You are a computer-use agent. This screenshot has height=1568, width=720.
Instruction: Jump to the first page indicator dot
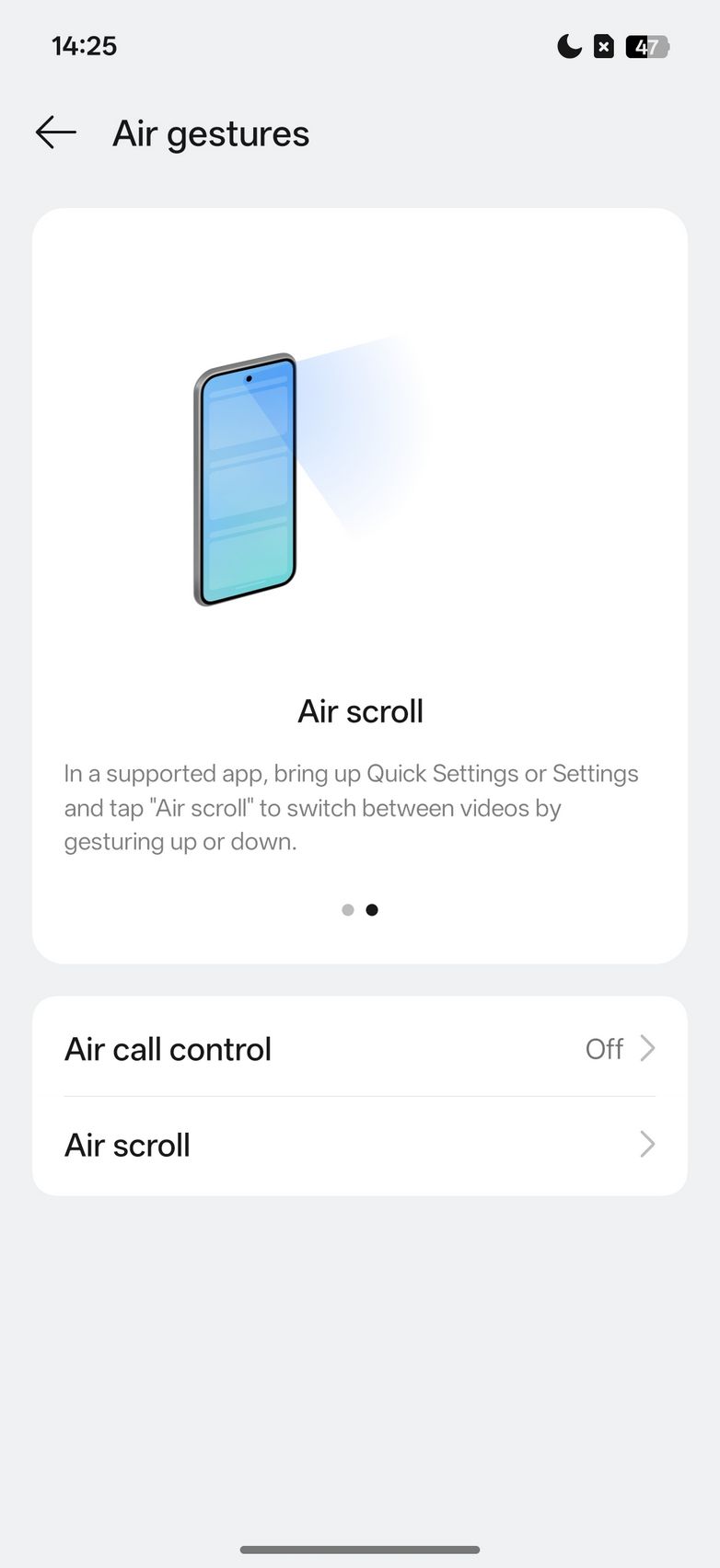(347, 910)
